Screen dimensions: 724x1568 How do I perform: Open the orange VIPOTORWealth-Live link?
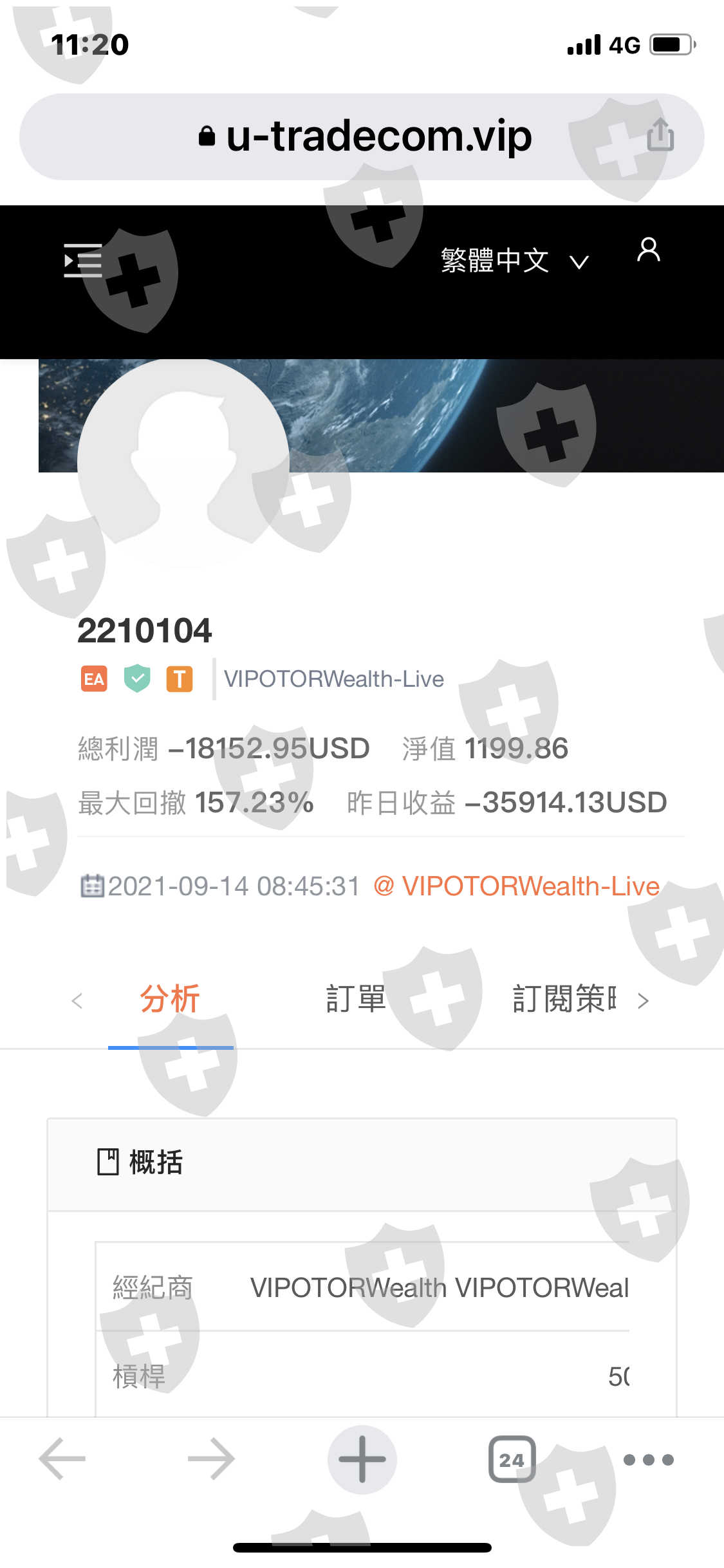(517, 886)
